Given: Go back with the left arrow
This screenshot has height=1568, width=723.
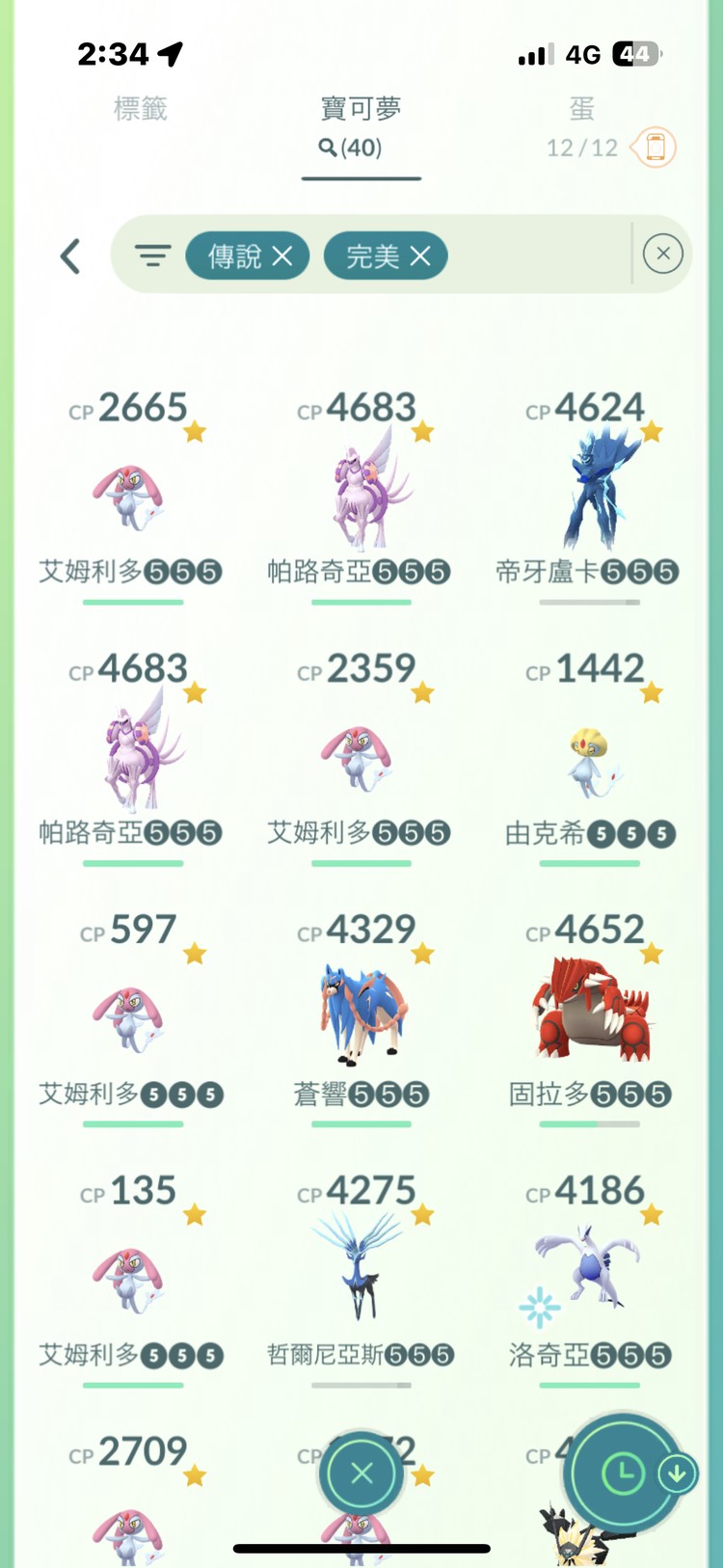Looking at the screenshot, I should (70, 257).
